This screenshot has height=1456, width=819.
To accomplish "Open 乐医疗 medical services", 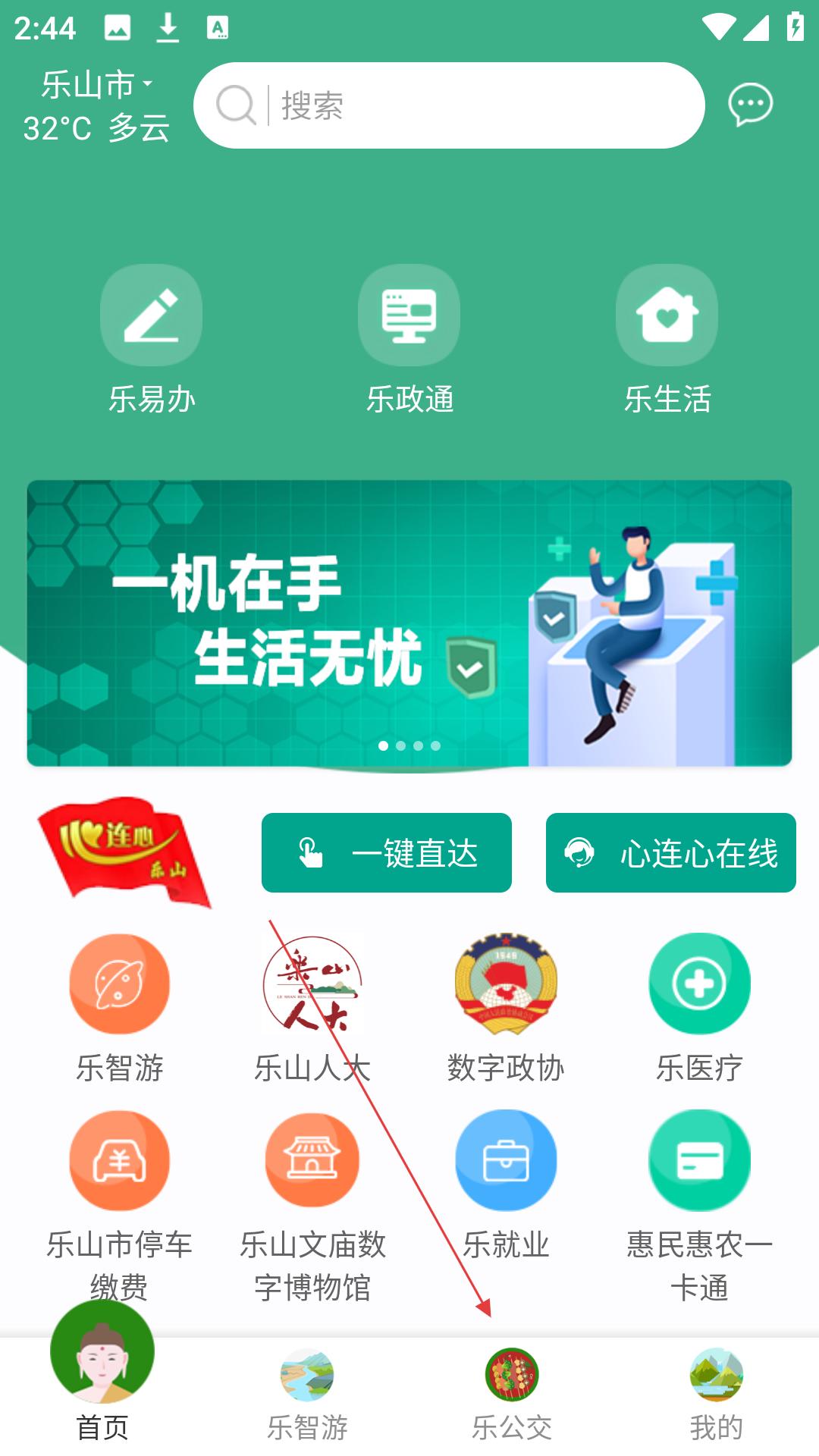I will click(x=699, y=1007).
